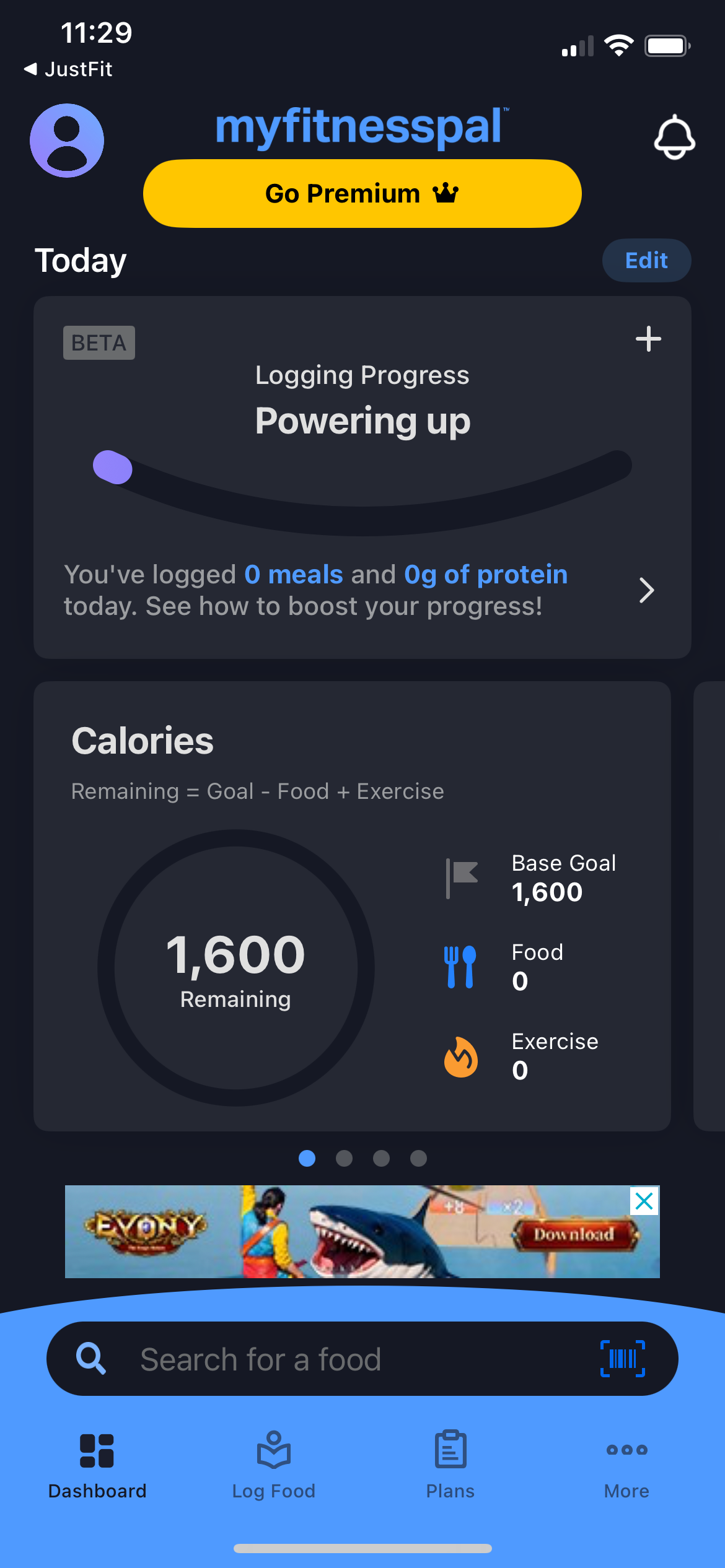This screenshot has width=725, height=1568.
Task: Open the Edit dashboard options
Action: point(646,260)
